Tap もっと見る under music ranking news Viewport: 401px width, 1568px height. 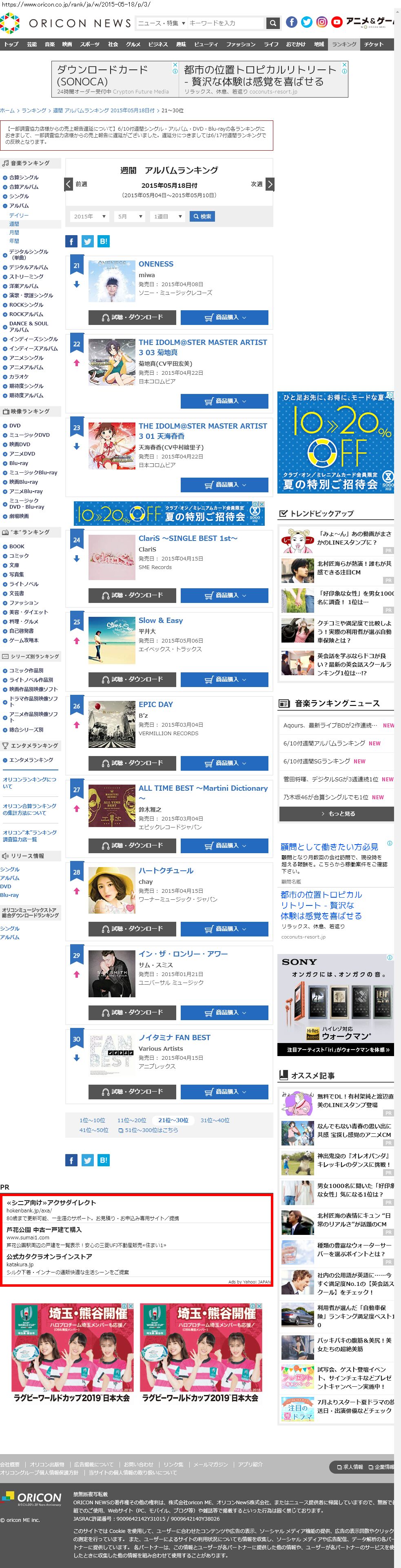coord(337,813)
